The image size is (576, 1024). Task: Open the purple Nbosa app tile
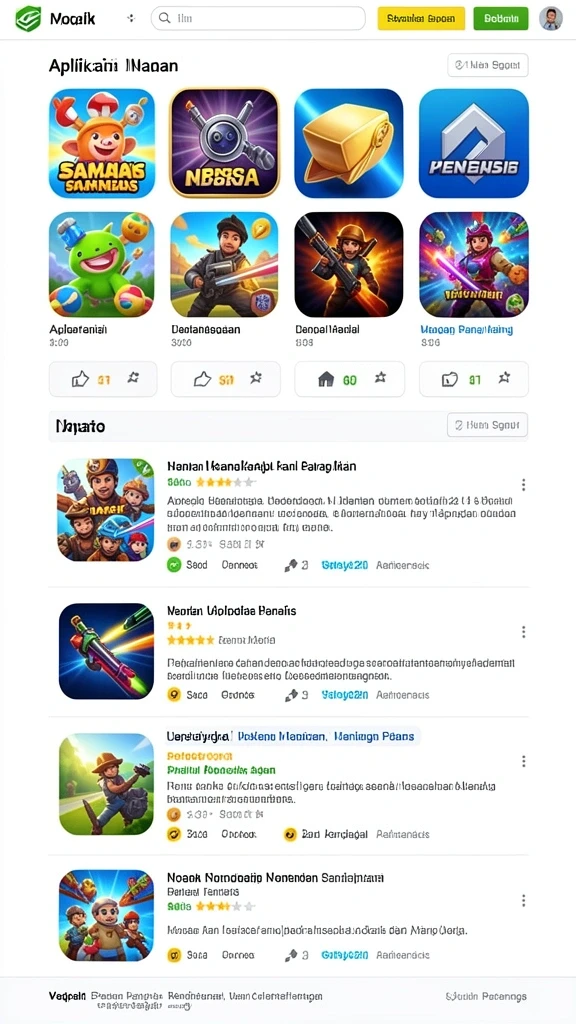click(225, 143)
